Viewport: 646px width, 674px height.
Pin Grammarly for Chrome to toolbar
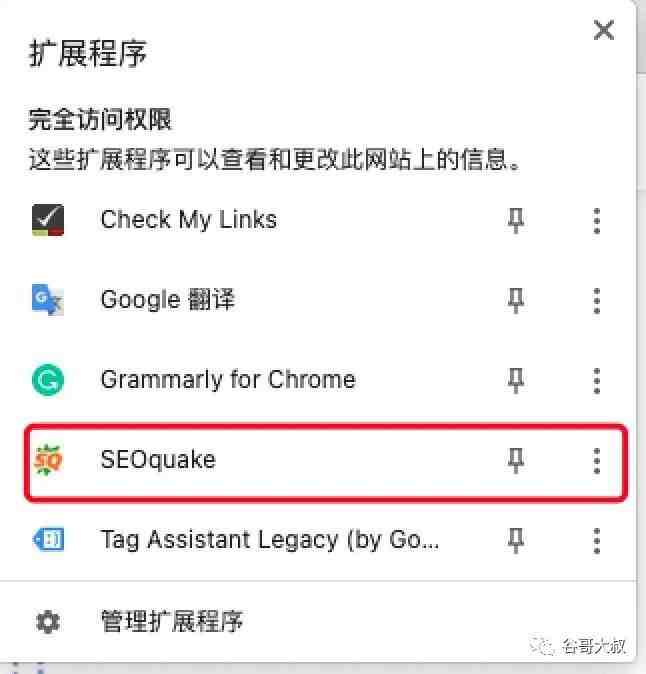pos(515,380)
